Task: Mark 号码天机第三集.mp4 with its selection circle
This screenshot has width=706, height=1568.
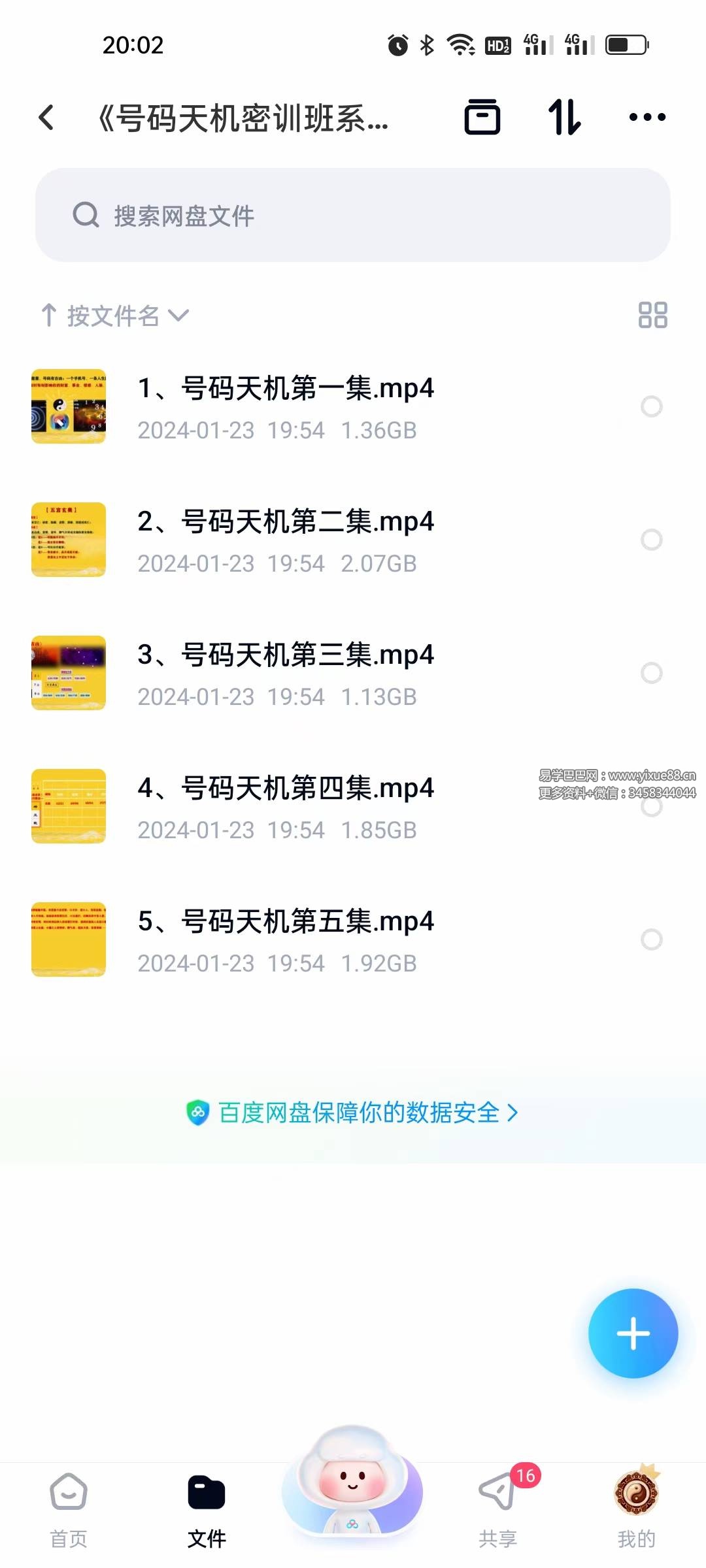Action: 651,673
